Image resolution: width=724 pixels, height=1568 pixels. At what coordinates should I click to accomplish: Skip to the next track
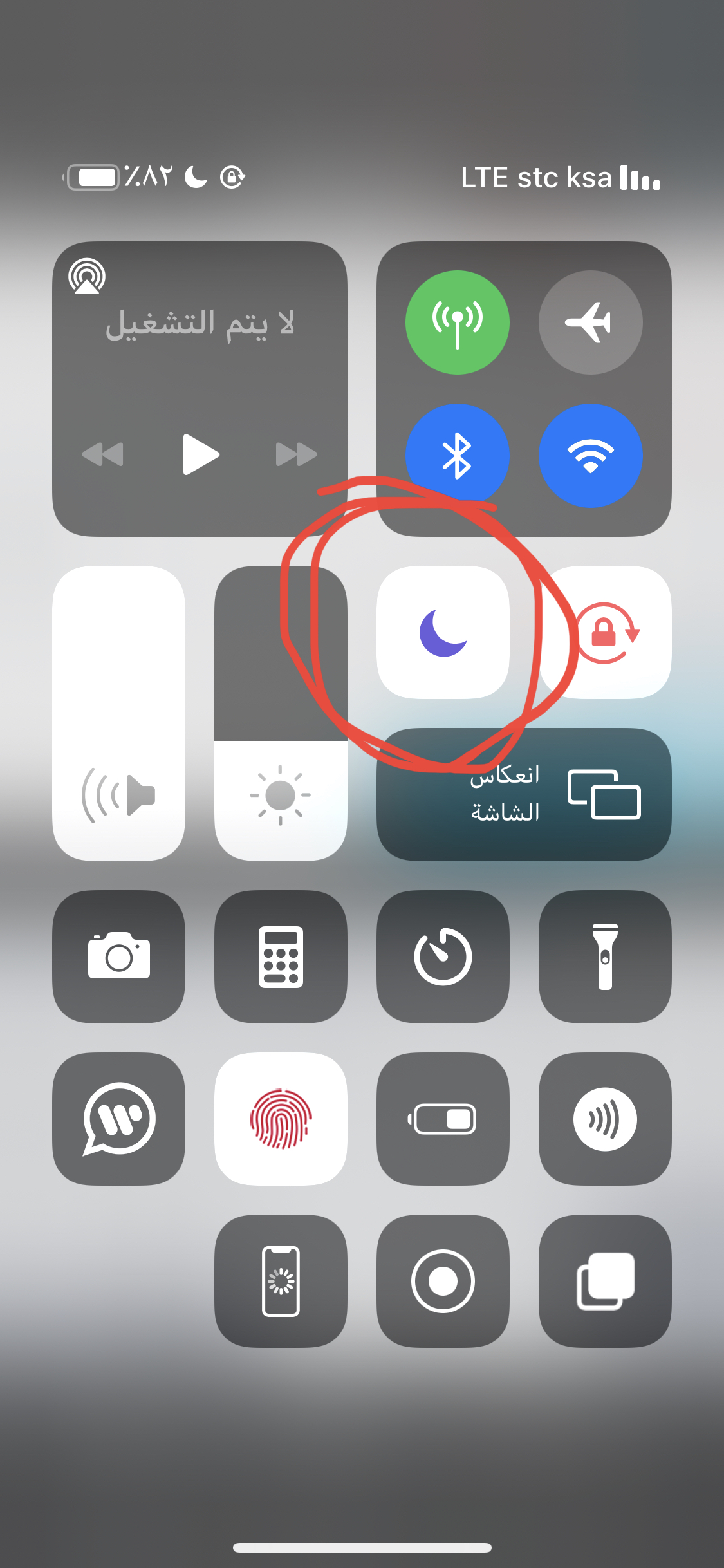(296, 454)
